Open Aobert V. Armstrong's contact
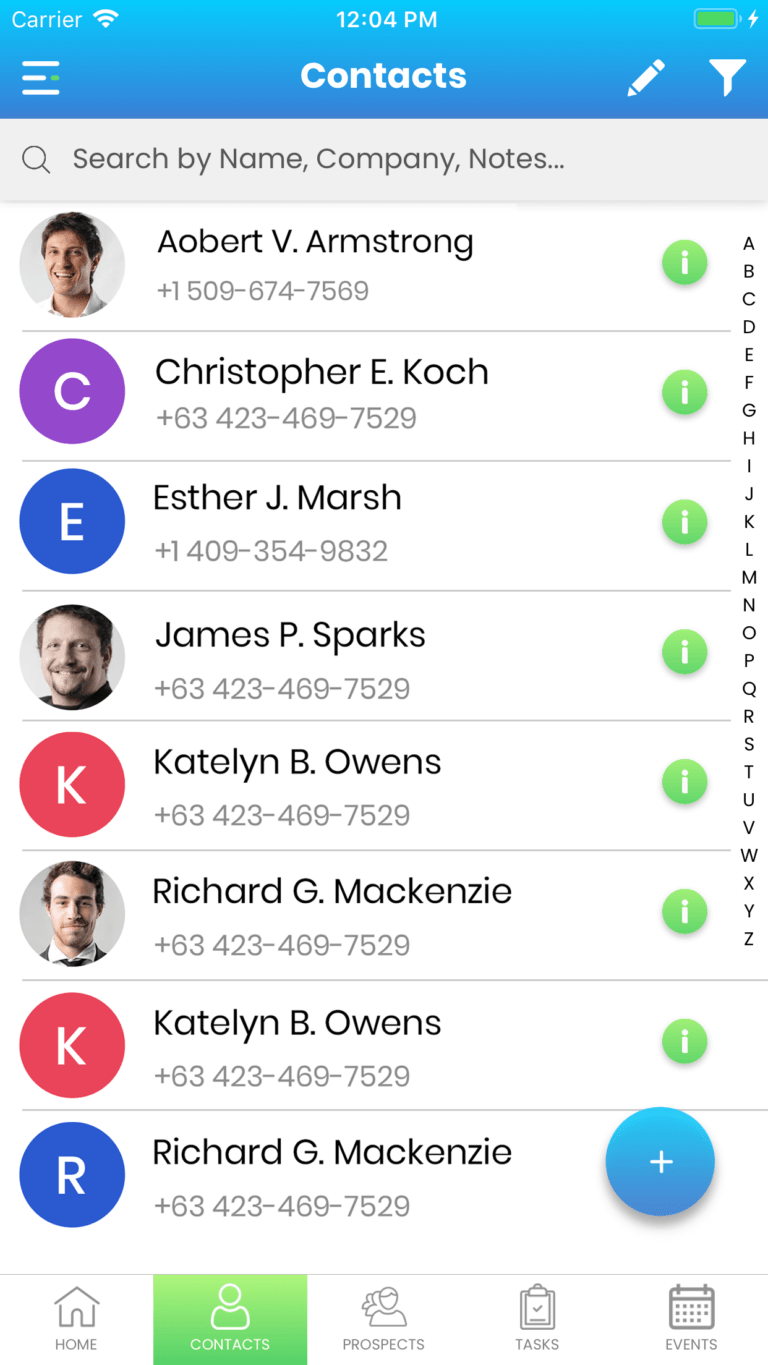This screenshot has height=1365, width=768. 315,264
